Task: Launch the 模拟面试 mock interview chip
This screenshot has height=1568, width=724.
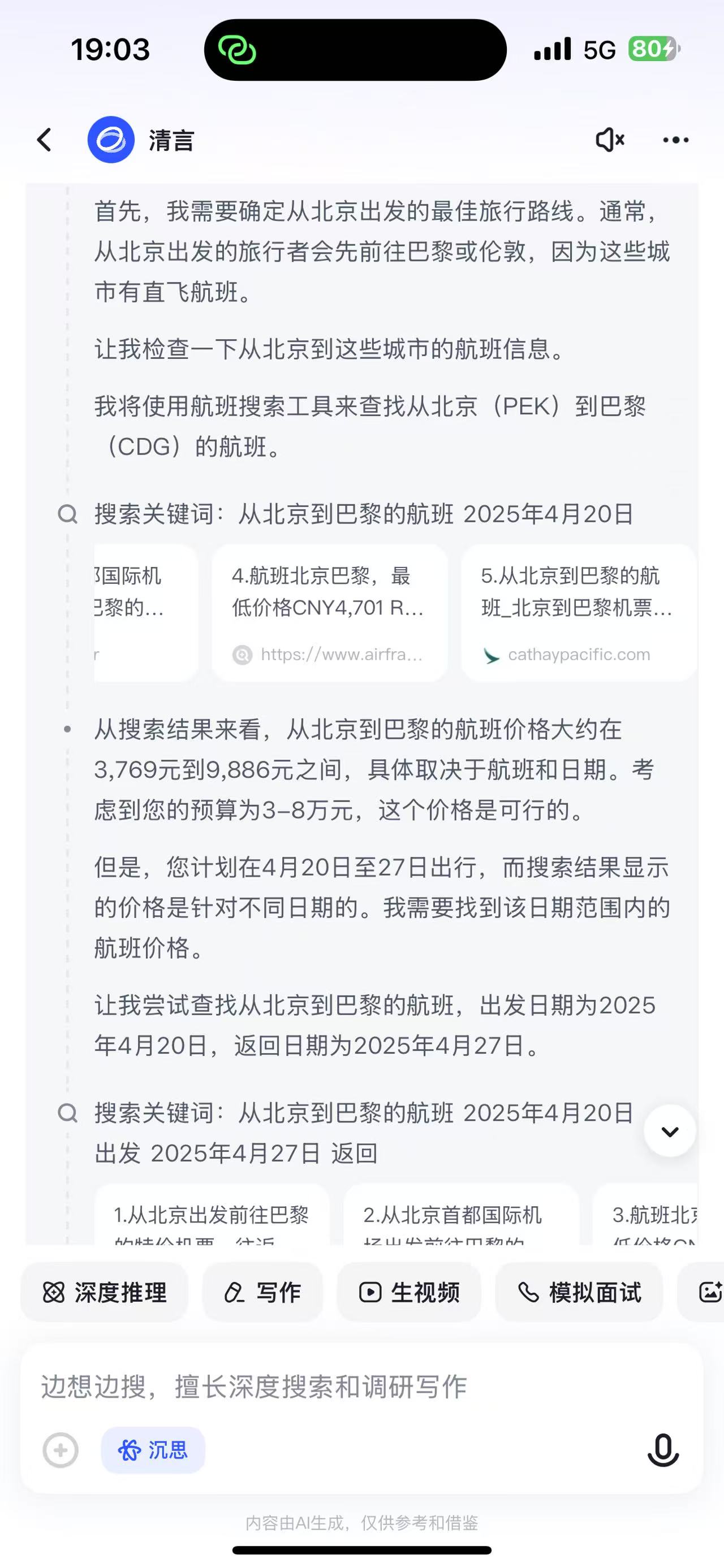Action: click(x=579, y=1292)
